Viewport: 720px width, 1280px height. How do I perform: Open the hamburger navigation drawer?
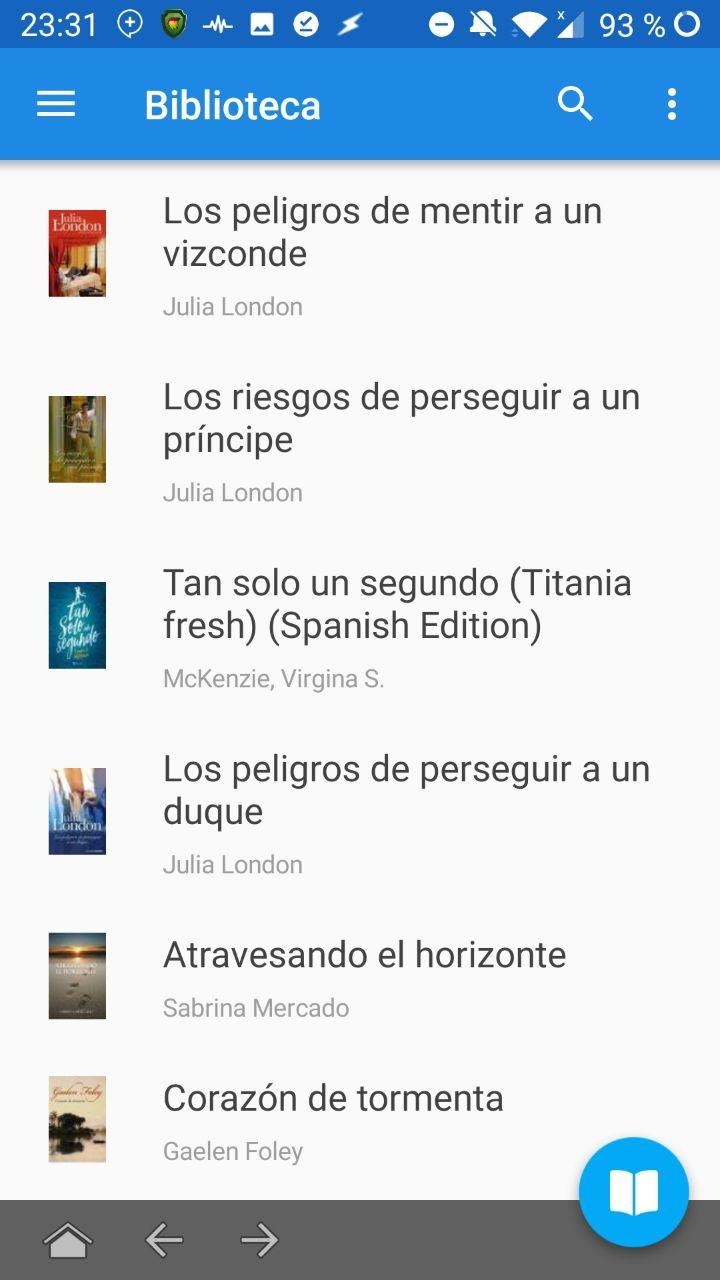56,104
